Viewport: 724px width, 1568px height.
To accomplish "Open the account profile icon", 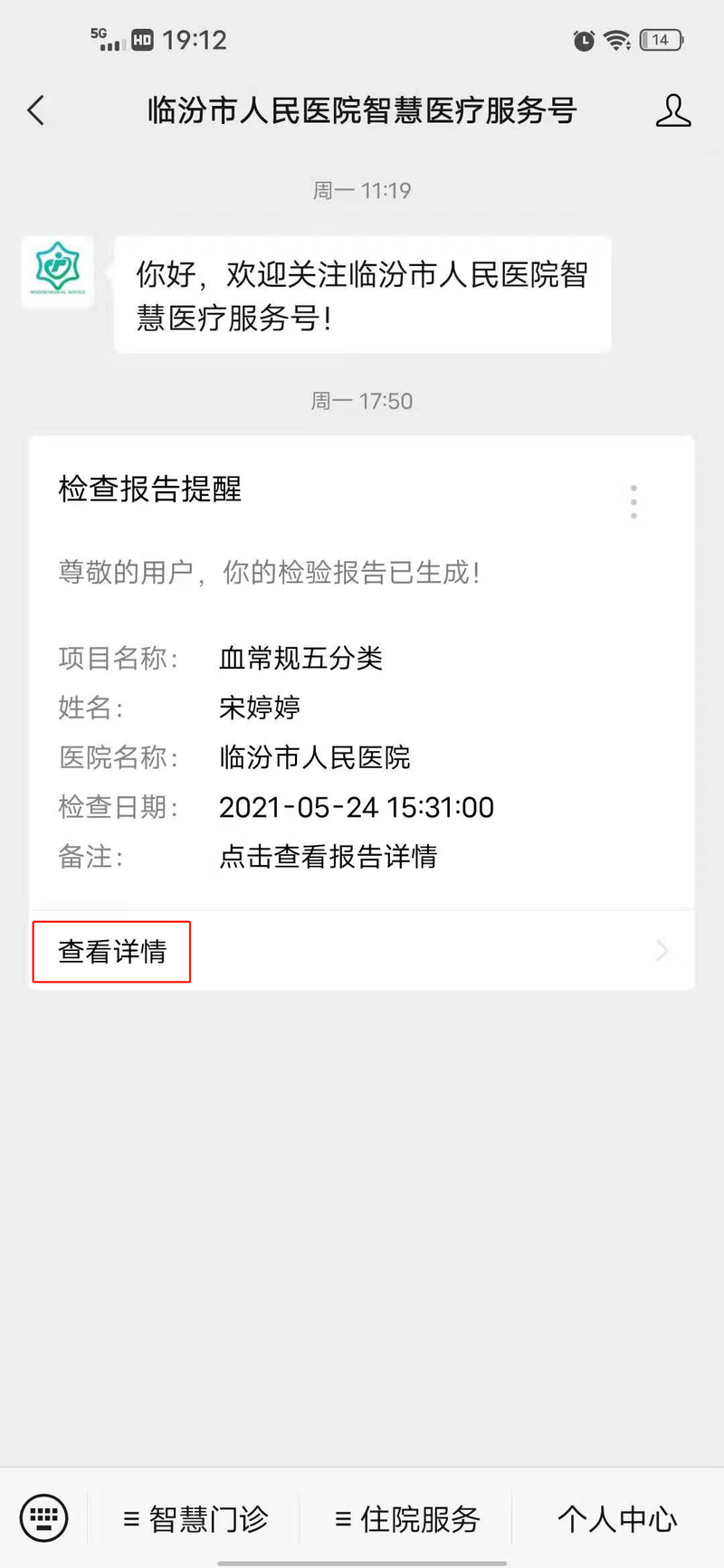I will (x=673, y=110).
